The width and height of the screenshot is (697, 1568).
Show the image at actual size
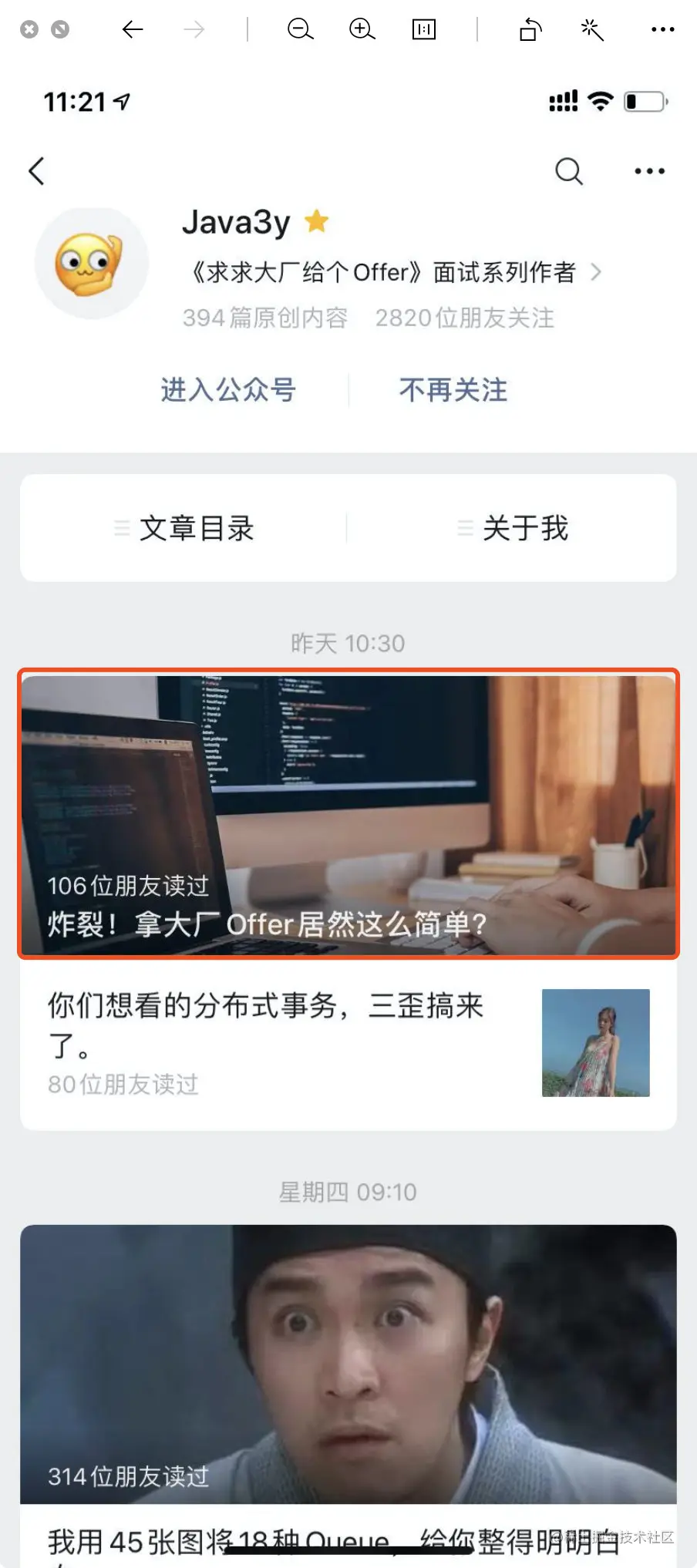(x=424, y=29)
